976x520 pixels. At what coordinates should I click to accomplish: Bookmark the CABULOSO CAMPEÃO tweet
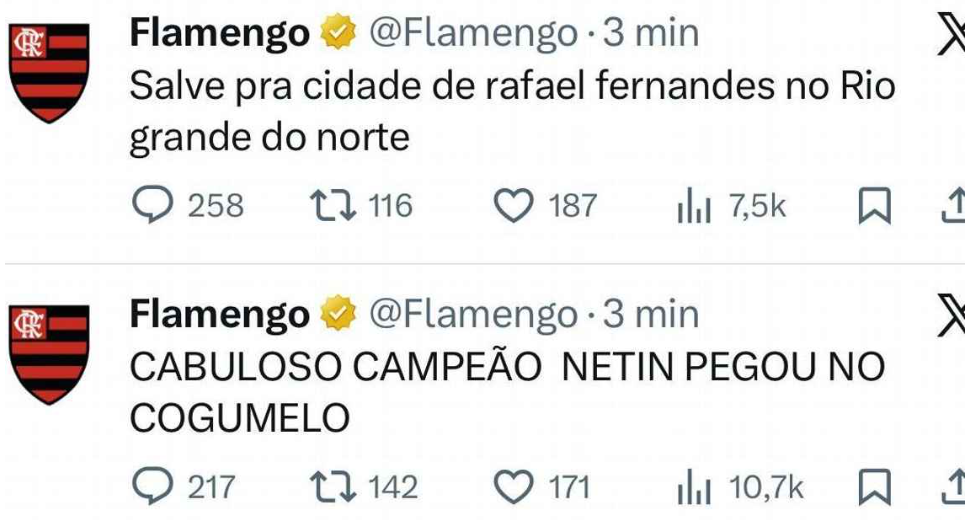(875, 488)
